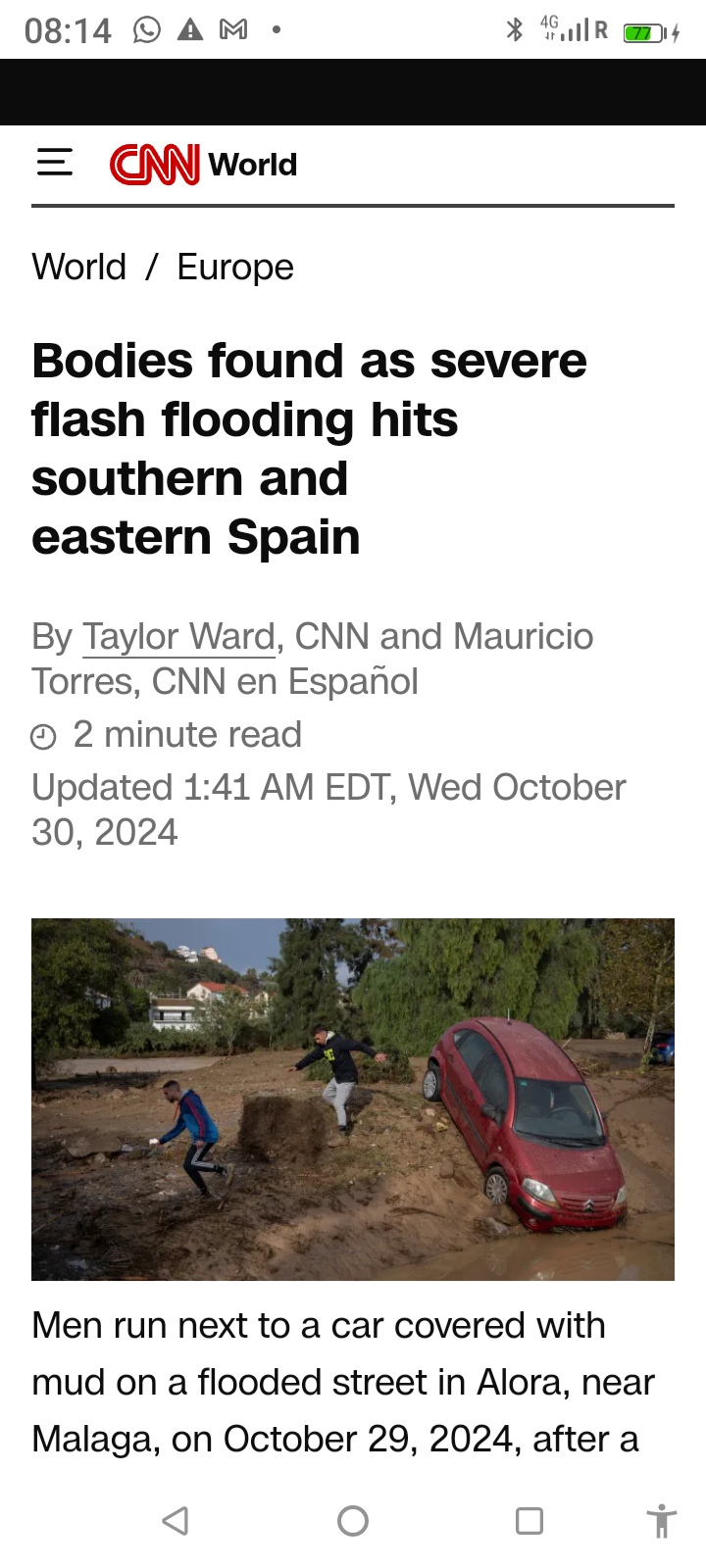
Task: Open the hamburger navigation menu
Action: pyautogui.click(x=55, y=163)
